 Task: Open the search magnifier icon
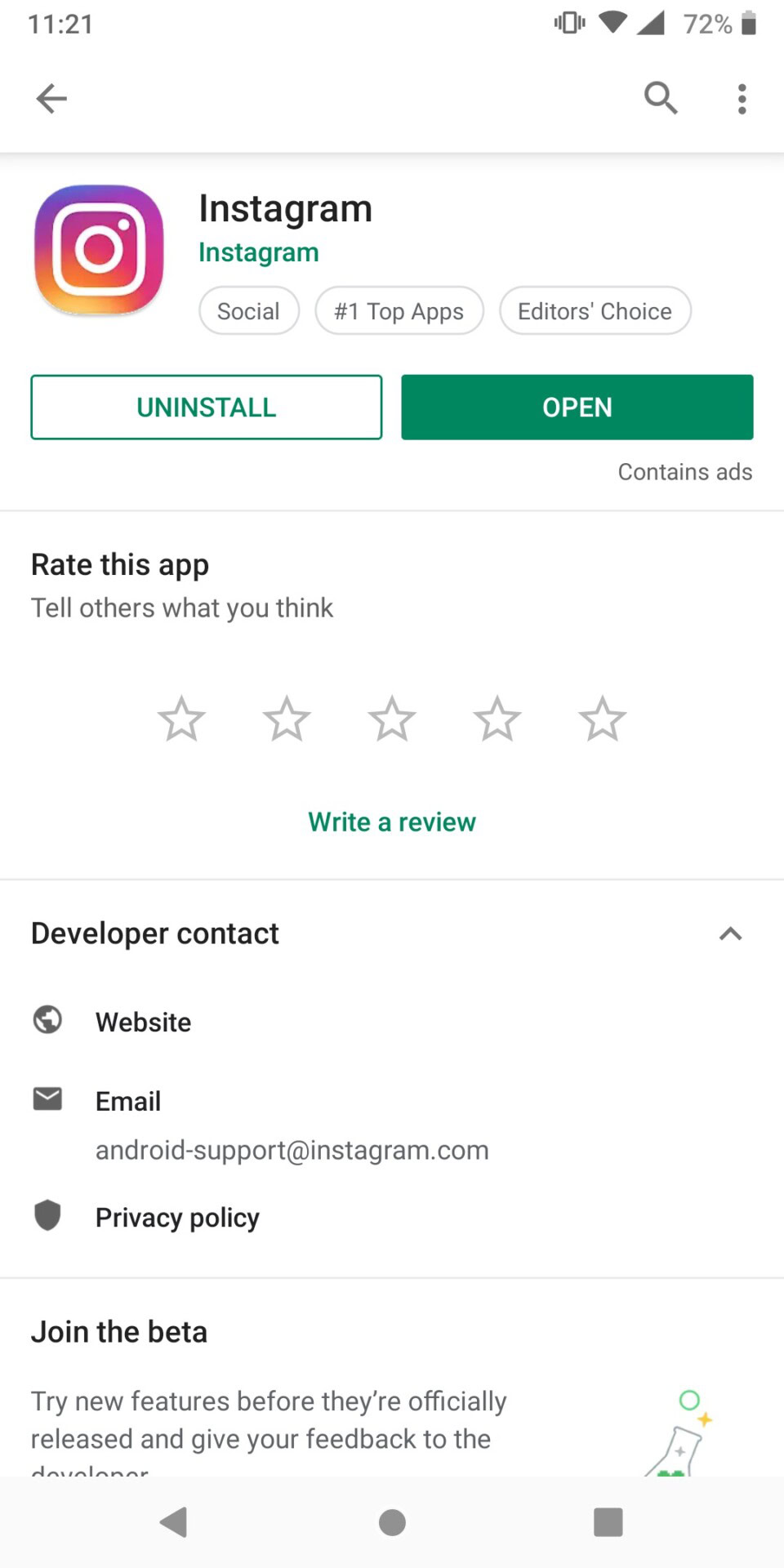(661, 99)
